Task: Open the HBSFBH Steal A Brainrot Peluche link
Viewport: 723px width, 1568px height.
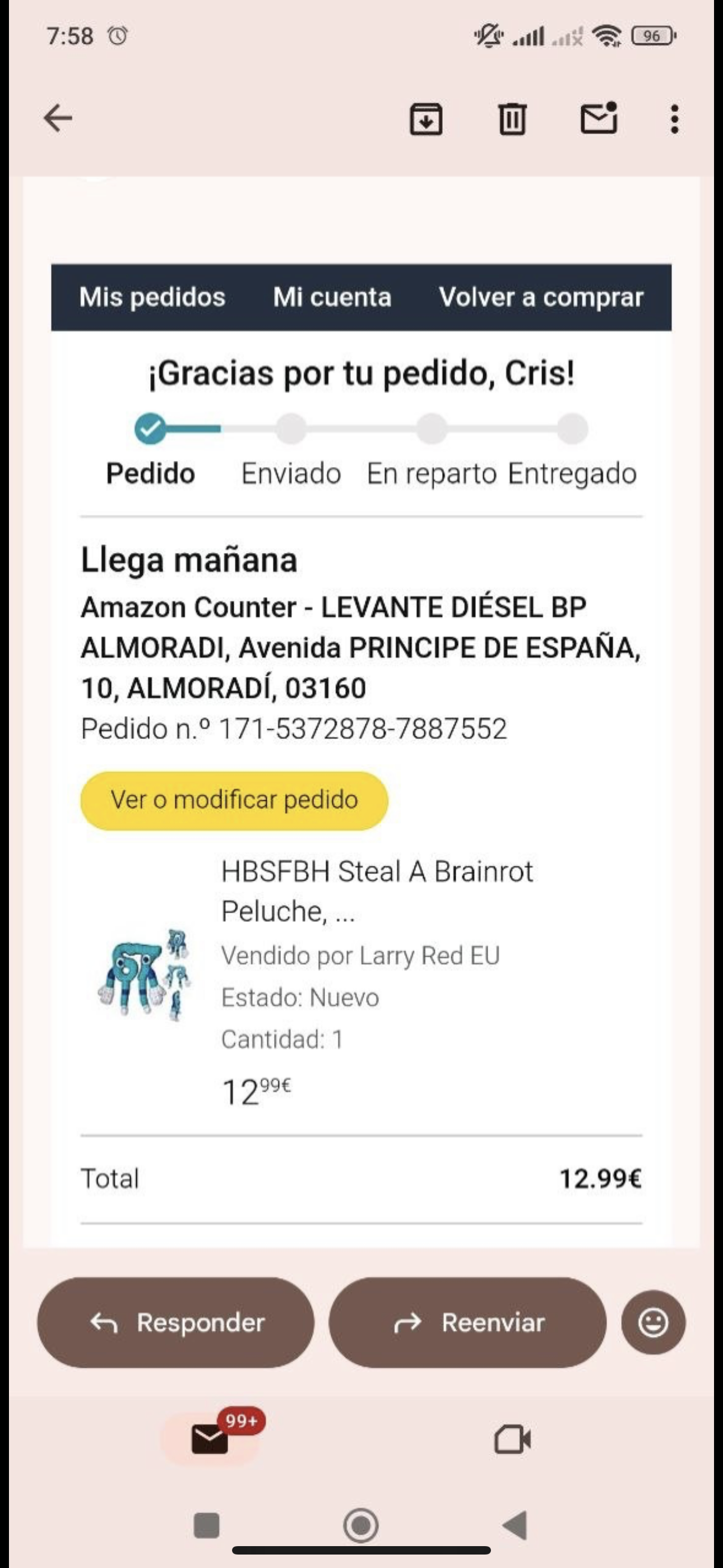Action: 377,891
